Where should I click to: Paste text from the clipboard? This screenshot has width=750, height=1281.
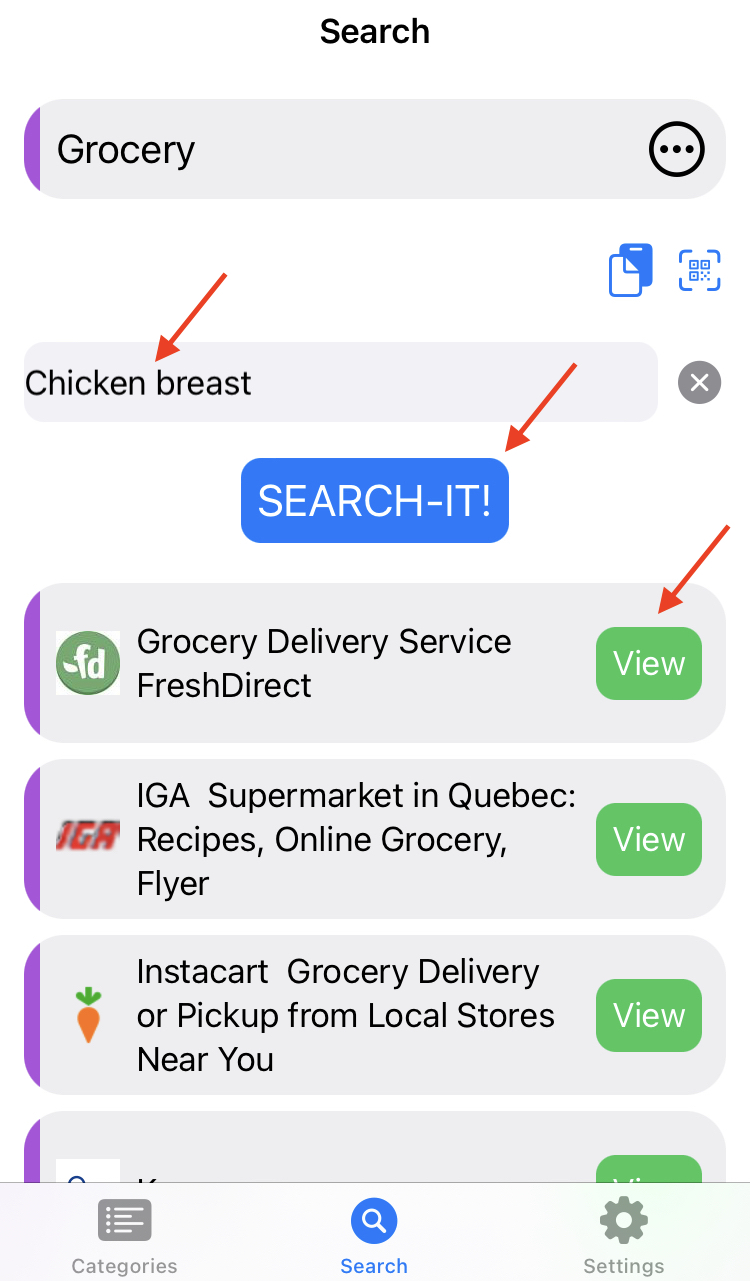(x=631, y=270)
